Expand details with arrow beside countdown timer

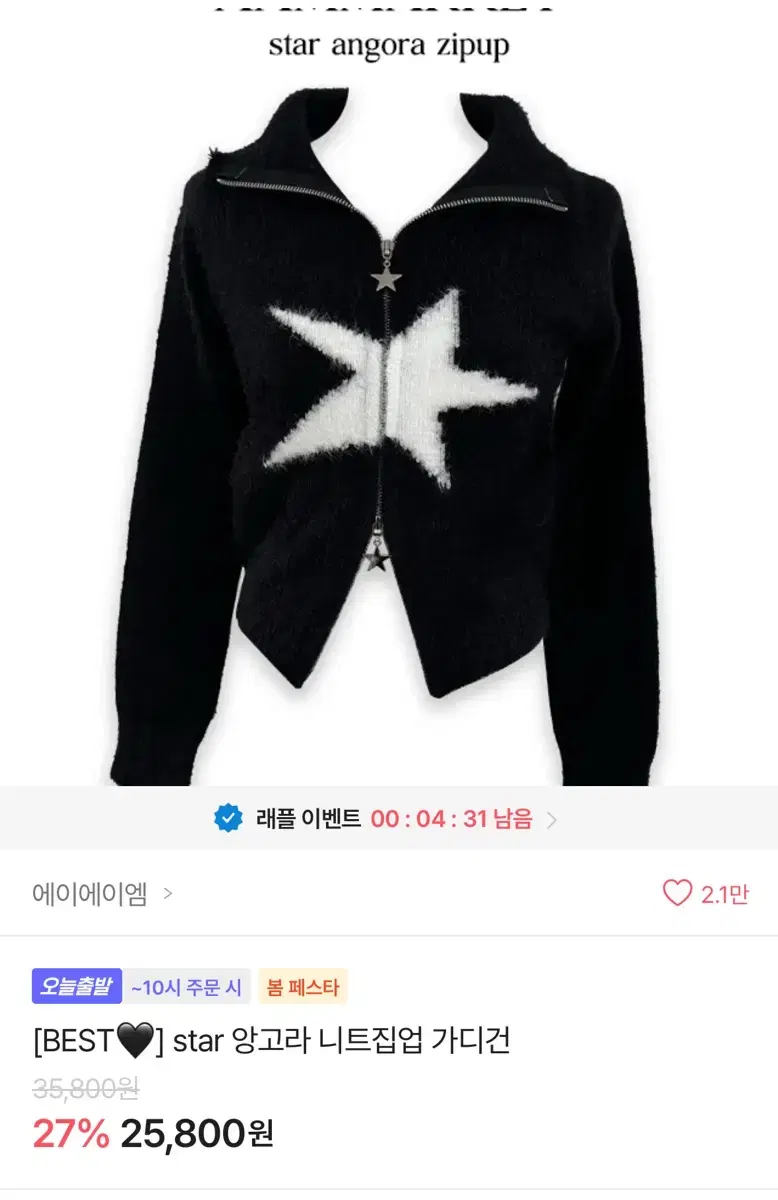(x=552, y=819)
